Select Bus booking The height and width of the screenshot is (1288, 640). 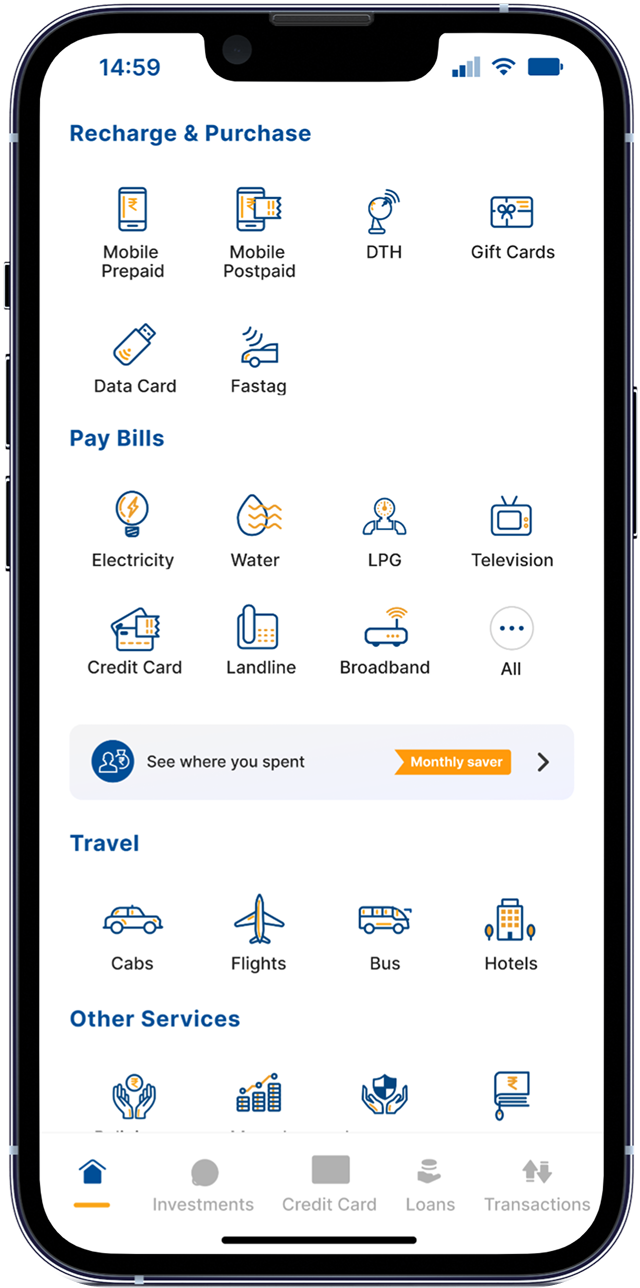[x=385, y=935]
